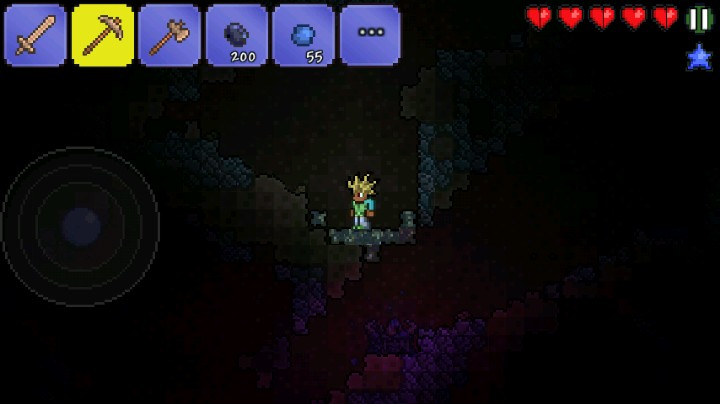Select the axe hotbar slot

[x=169, y=35]
